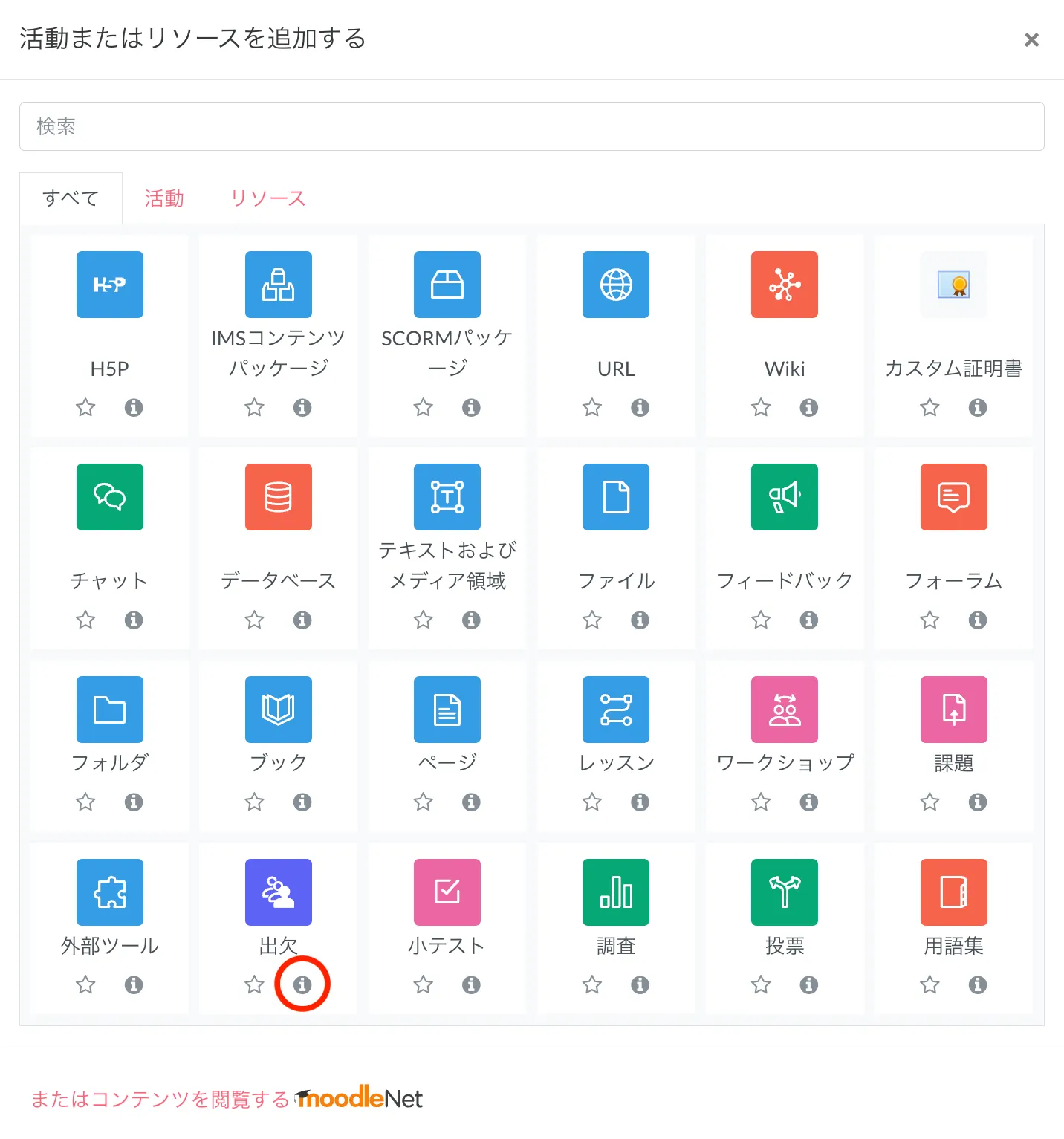Star the H5P activity as favorite
This screenshot has width=1064, height=1139.
(85, 407)
